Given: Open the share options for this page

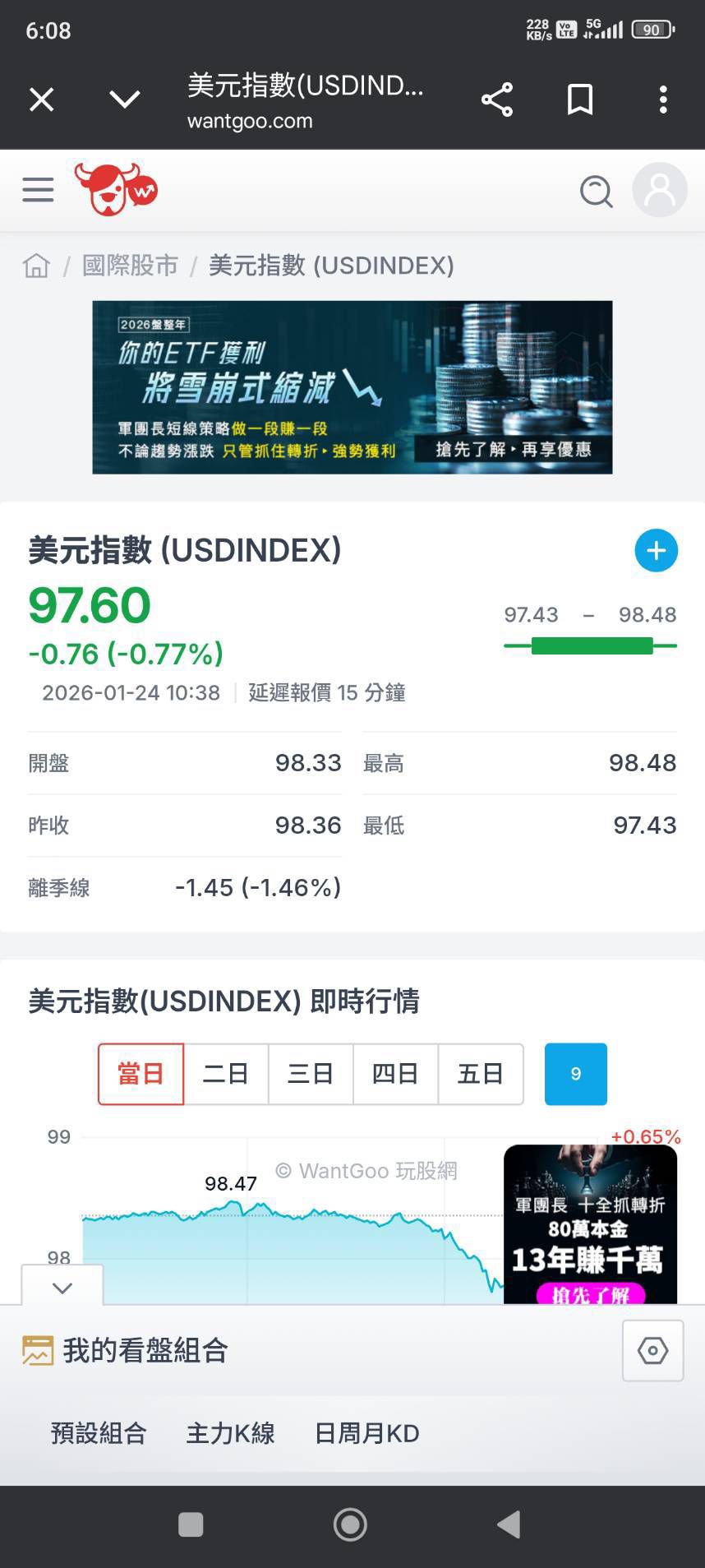Looking at the screenshot, I should [497, 99].
